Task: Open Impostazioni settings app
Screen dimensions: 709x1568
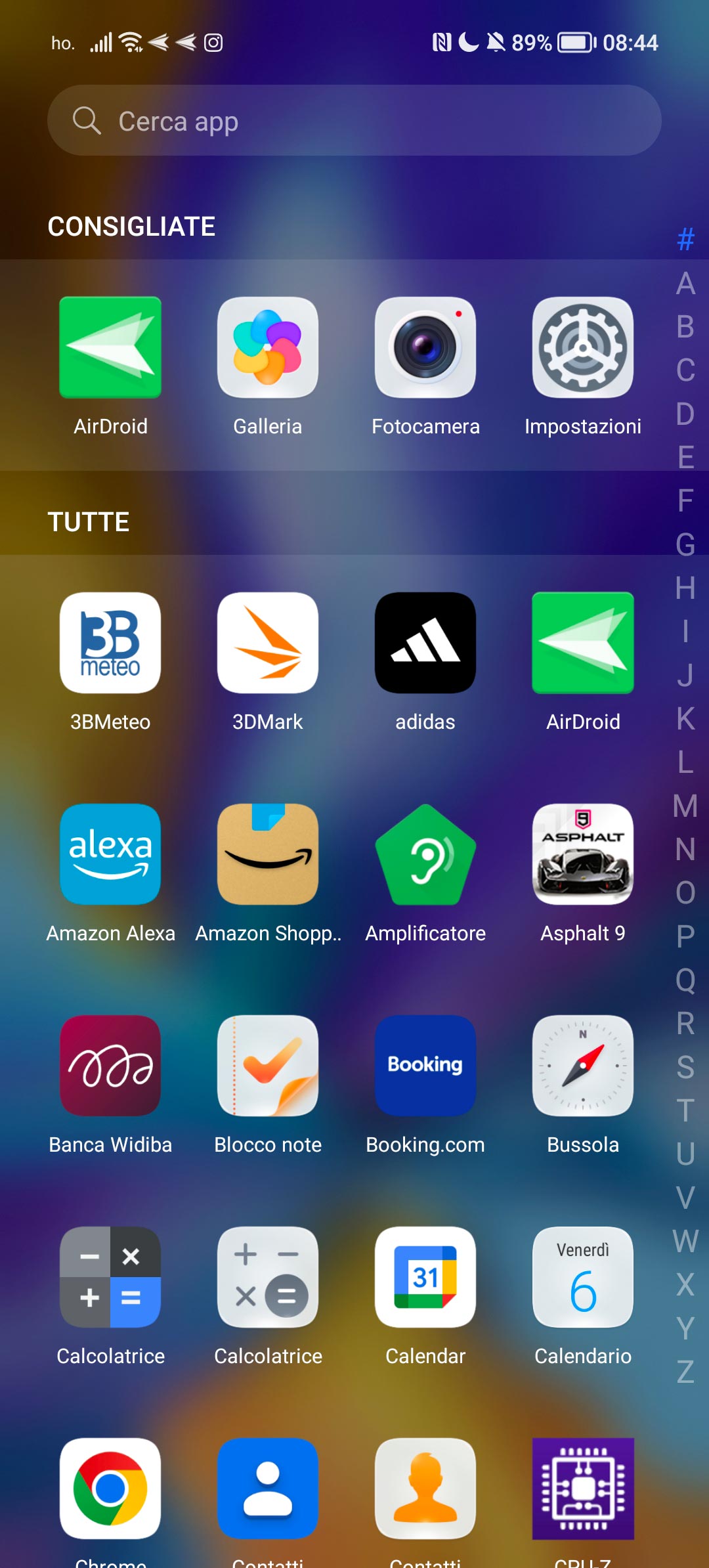Action: [x=583, y=348]
